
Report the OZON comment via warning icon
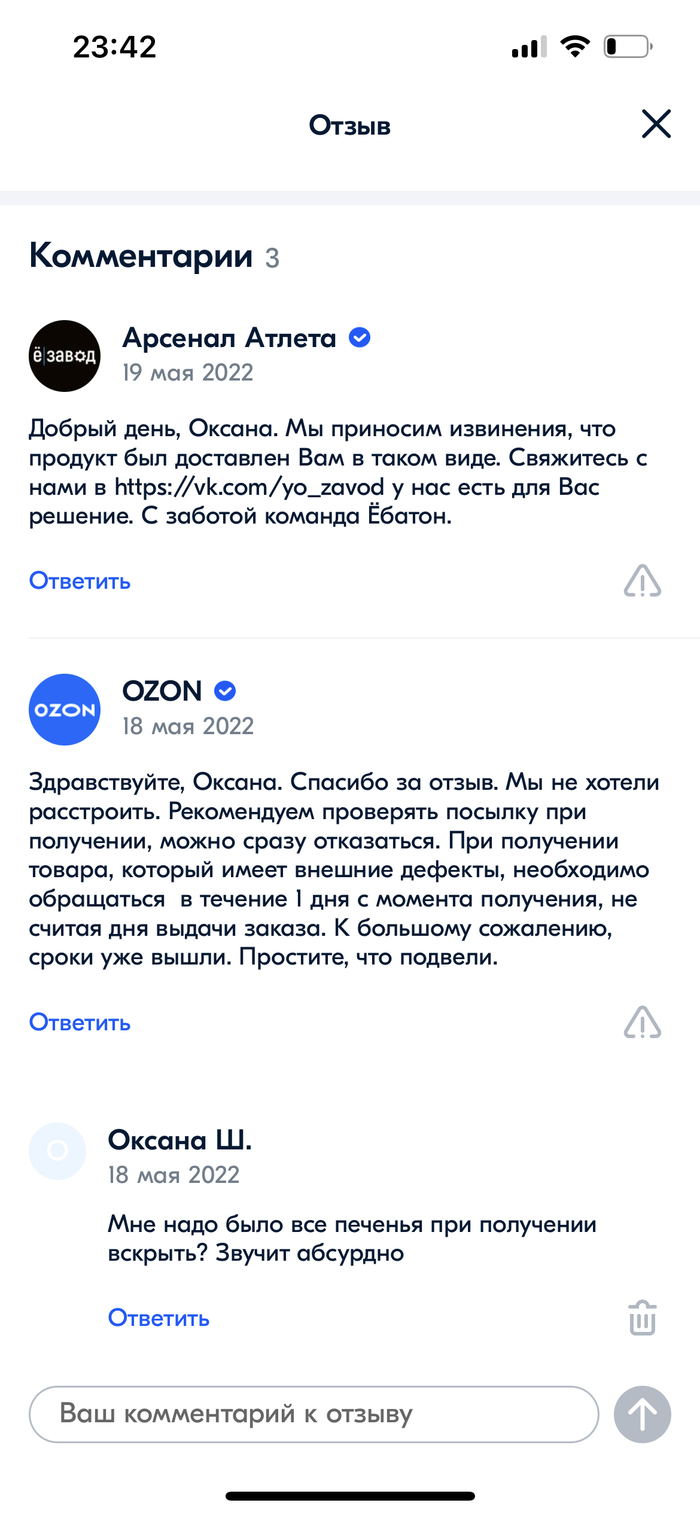click(x=642, y=1022)
